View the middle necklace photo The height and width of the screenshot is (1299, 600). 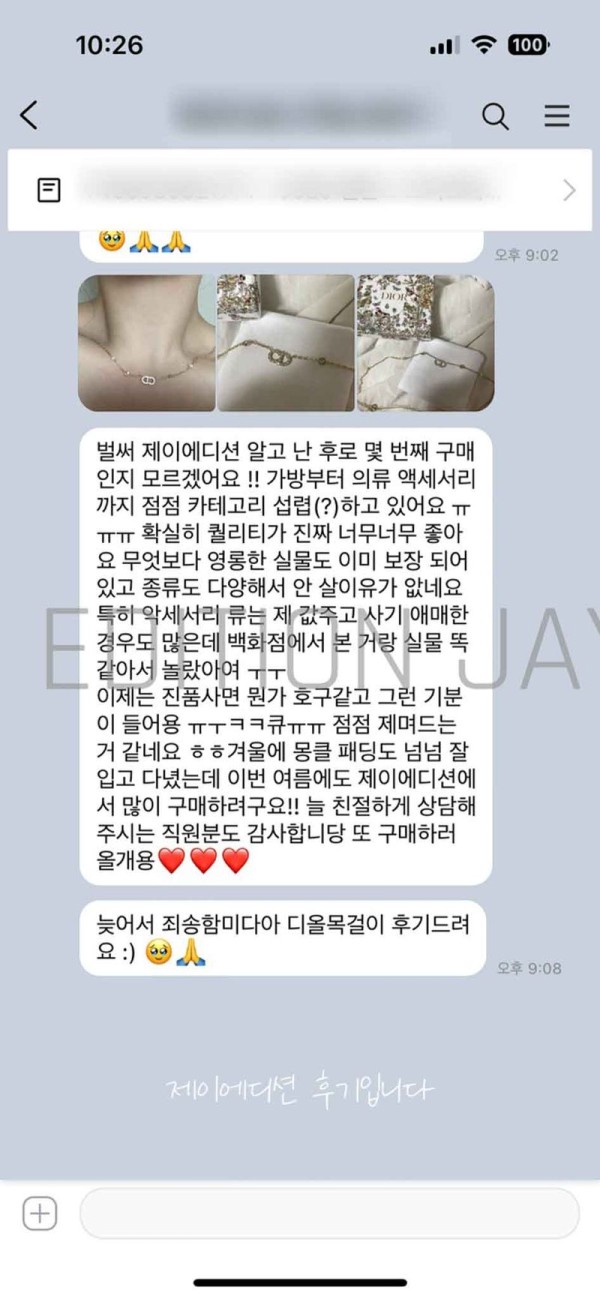tap(286, 343)
